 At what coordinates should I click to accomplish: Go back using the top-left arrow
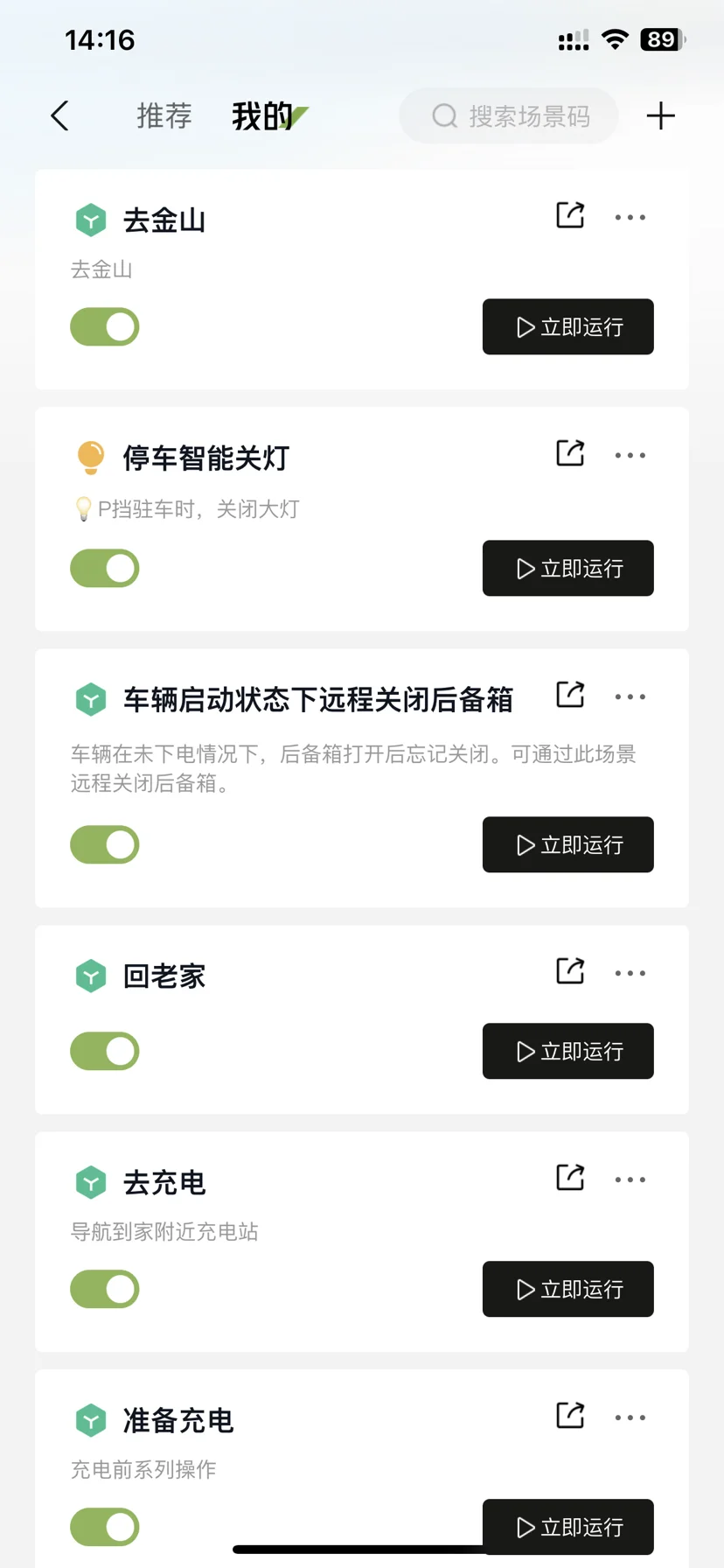[59, 115]
